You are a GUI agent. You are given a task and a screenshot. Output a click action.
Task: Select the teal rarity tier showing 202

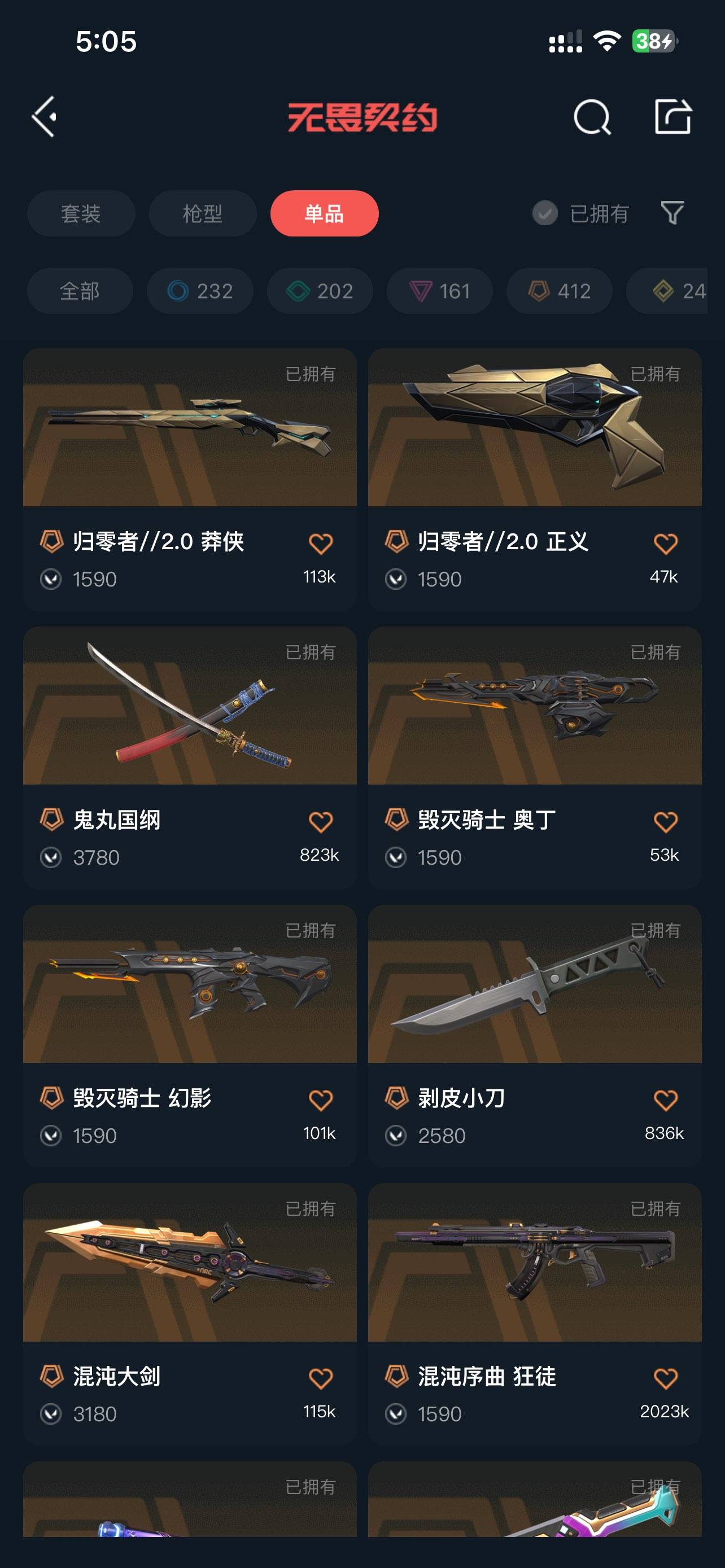click(x=320, y=291)
